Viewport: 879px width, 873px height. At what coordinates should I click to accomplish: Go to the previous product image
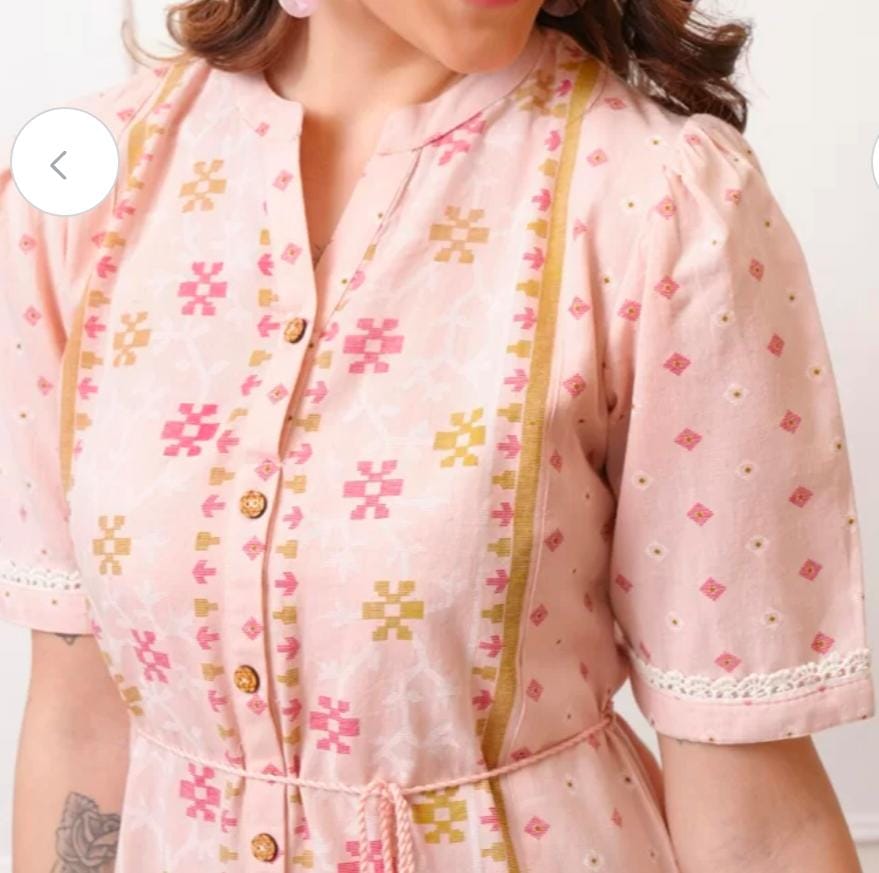(x=64, y=163)
